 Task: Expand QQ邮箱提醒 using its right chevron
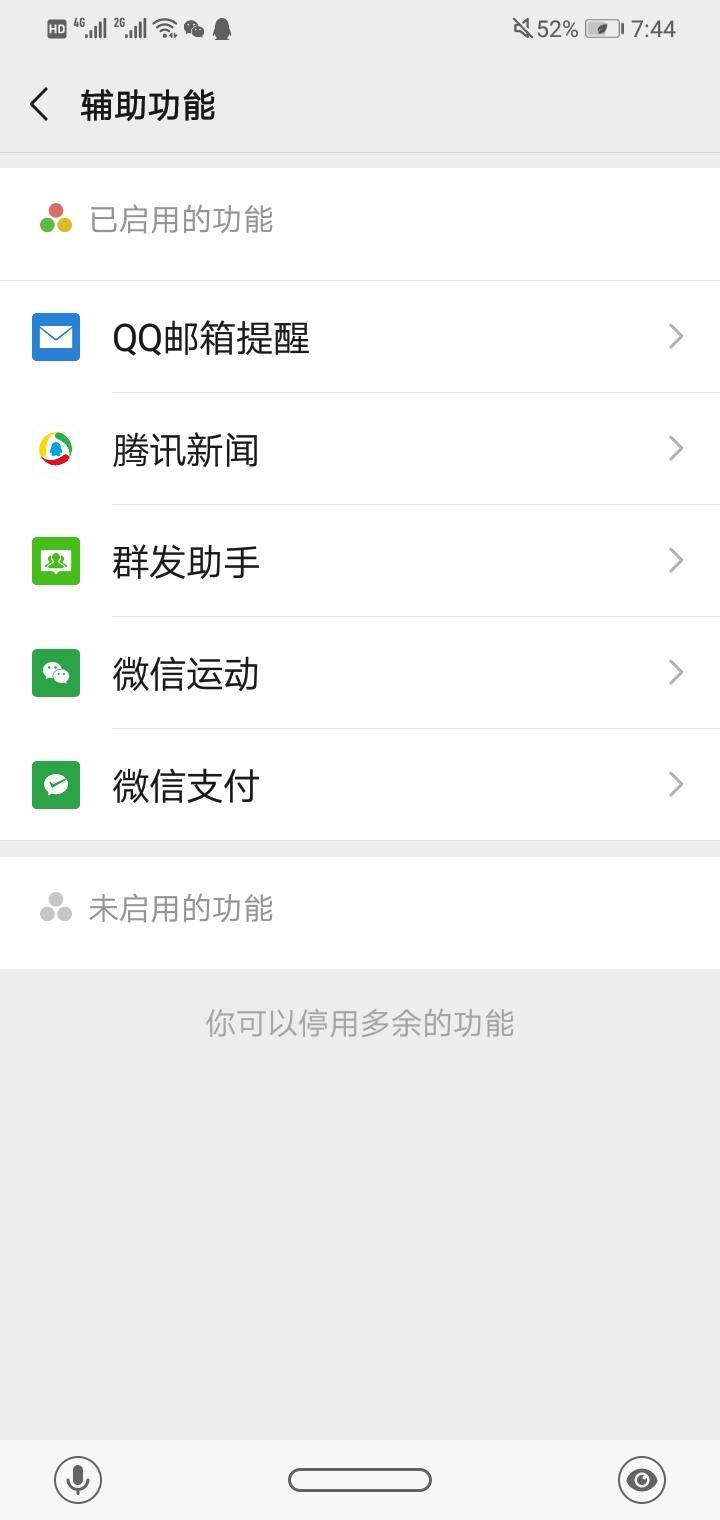676,337
